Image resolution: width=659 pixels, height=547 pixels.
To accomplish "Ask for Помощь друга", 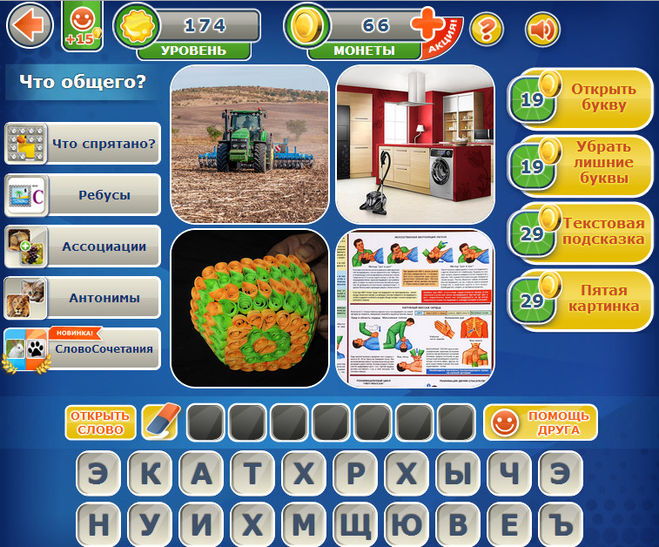I will click(x=540, y=422).
